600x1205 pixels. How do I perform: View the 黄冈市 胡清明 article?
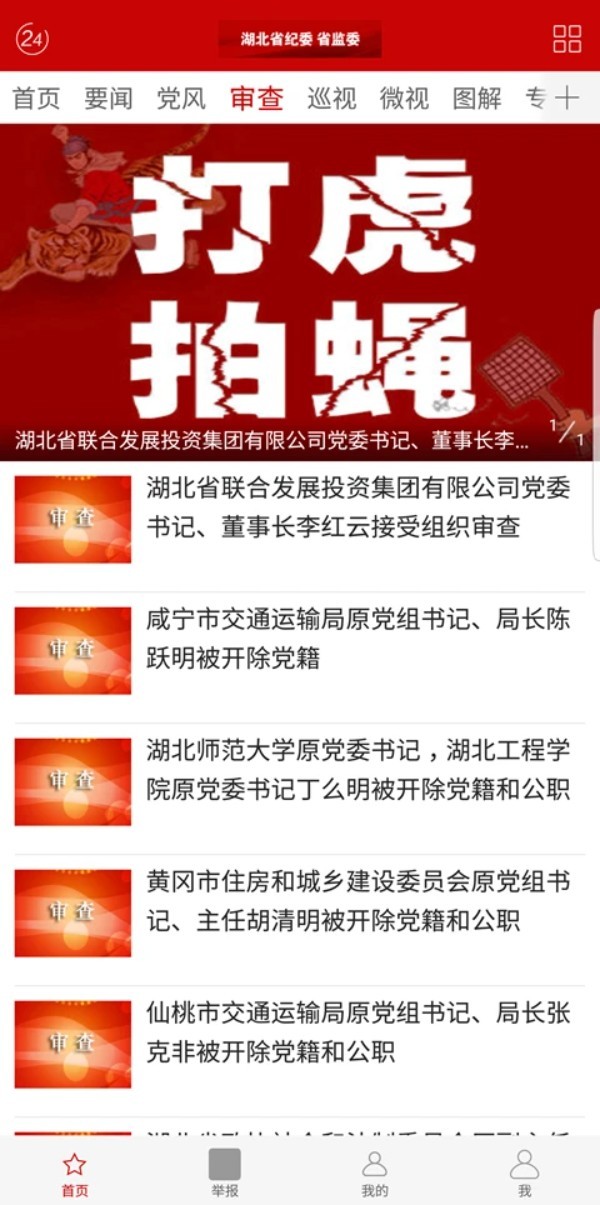coord(300,901)
